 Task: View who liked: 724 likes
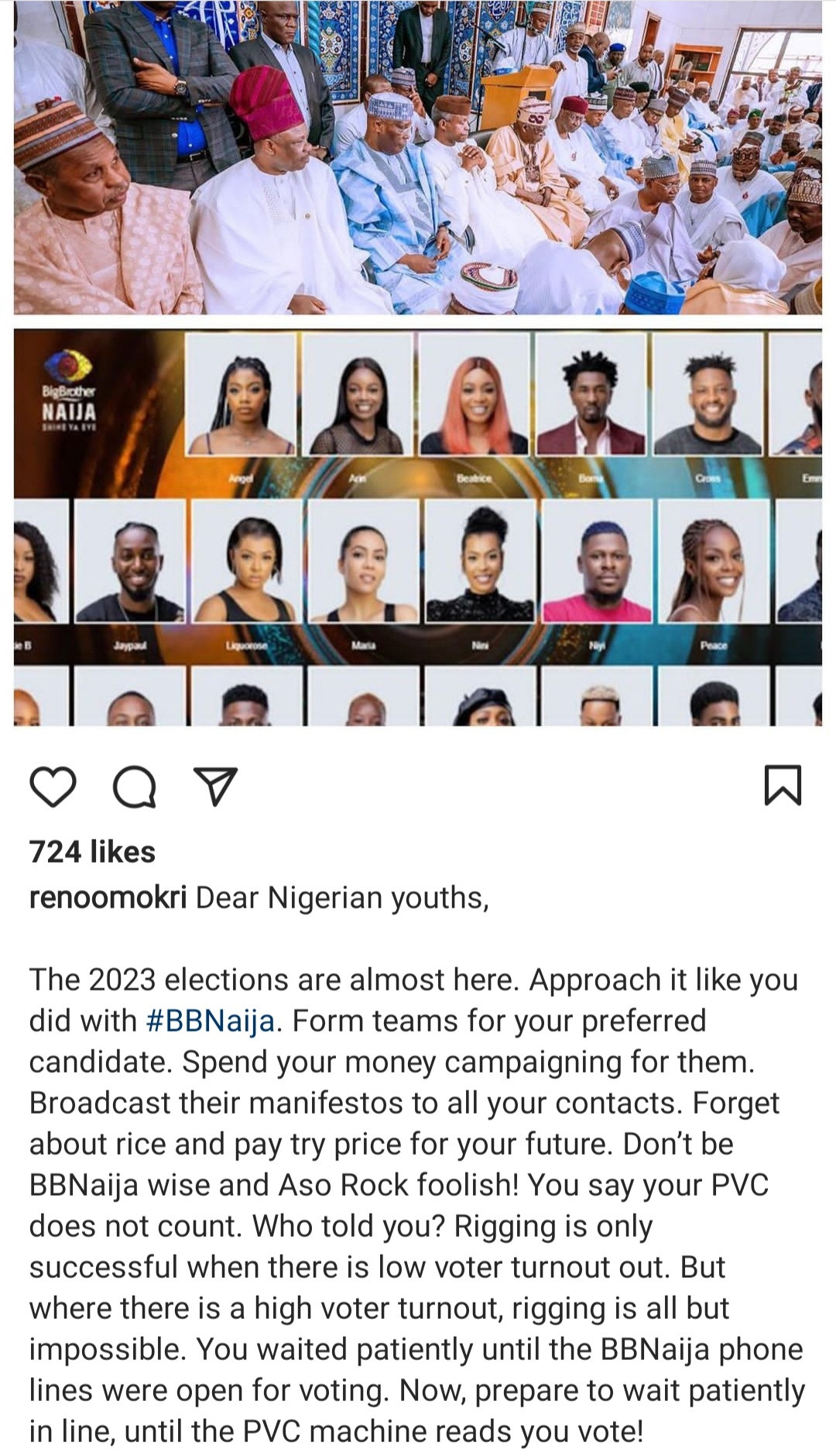click(92, 852)
